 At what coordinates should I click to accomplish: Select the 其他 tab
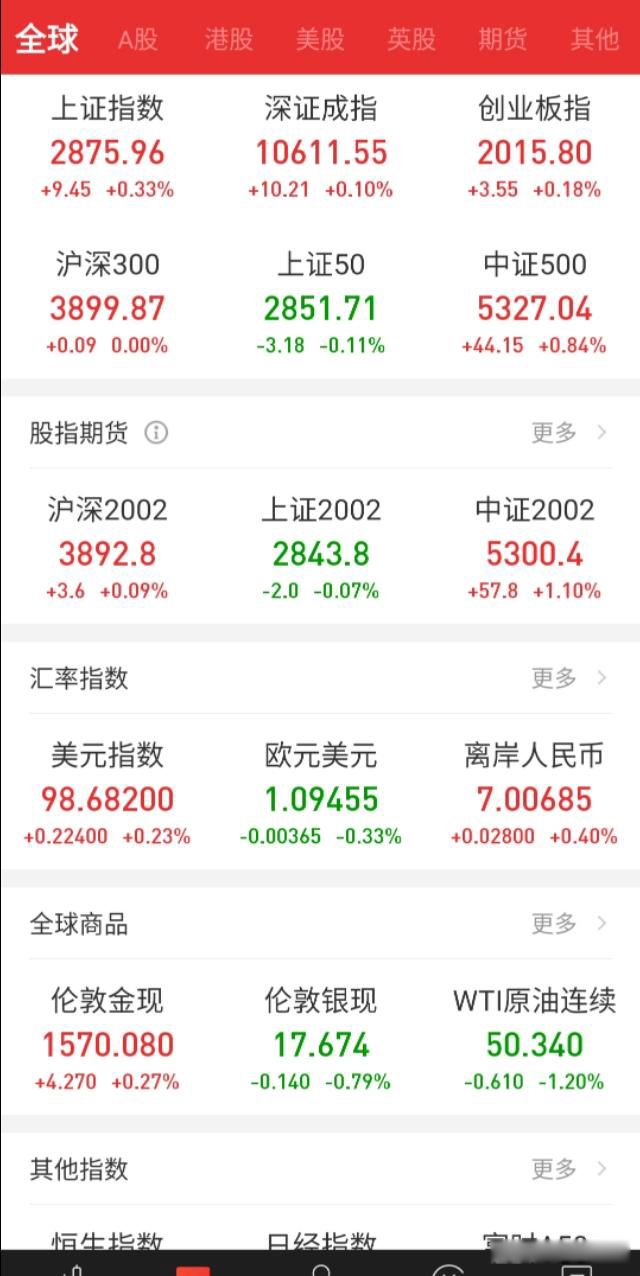pyautogui.click(x=595, y=39)
